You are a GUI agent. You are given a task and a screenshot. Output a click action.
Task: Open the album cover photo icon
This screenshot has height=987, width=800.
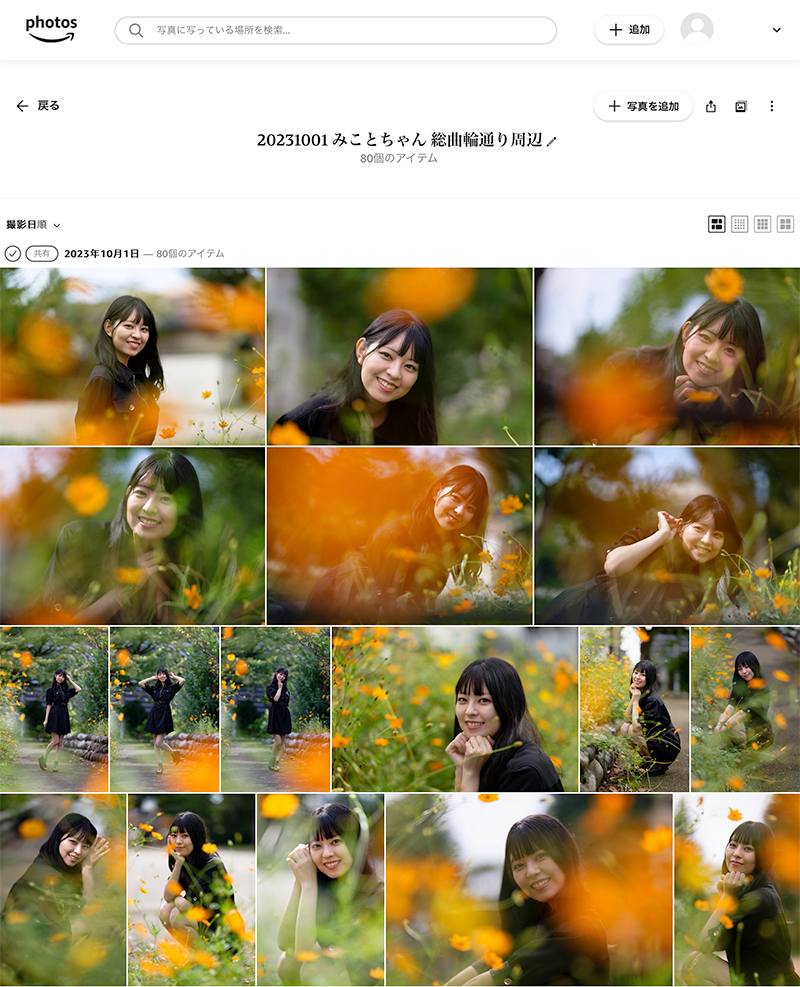741,106
